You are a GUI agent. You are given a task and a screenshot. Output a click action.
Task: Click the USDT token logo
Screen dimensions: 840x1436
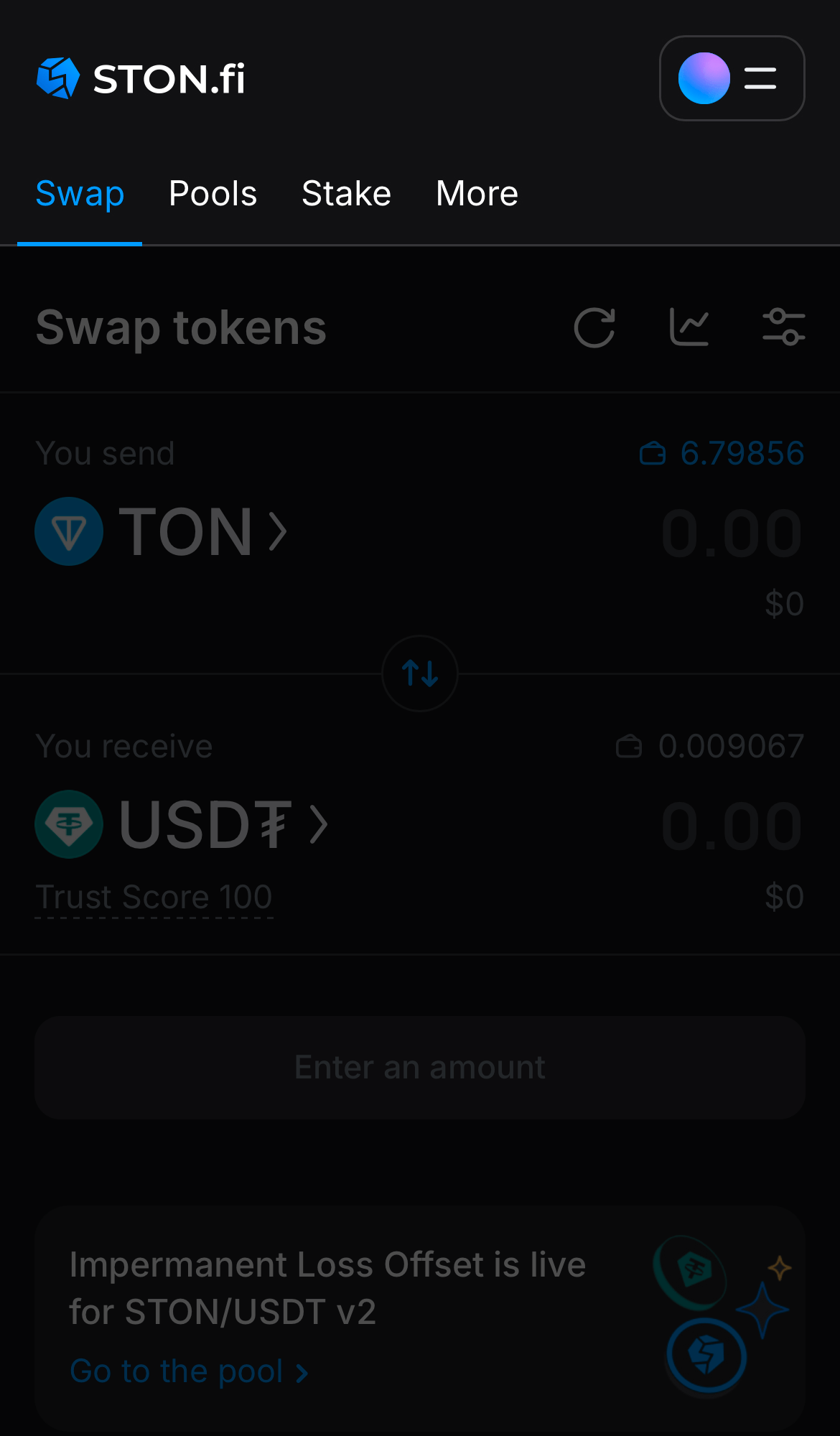69,824
